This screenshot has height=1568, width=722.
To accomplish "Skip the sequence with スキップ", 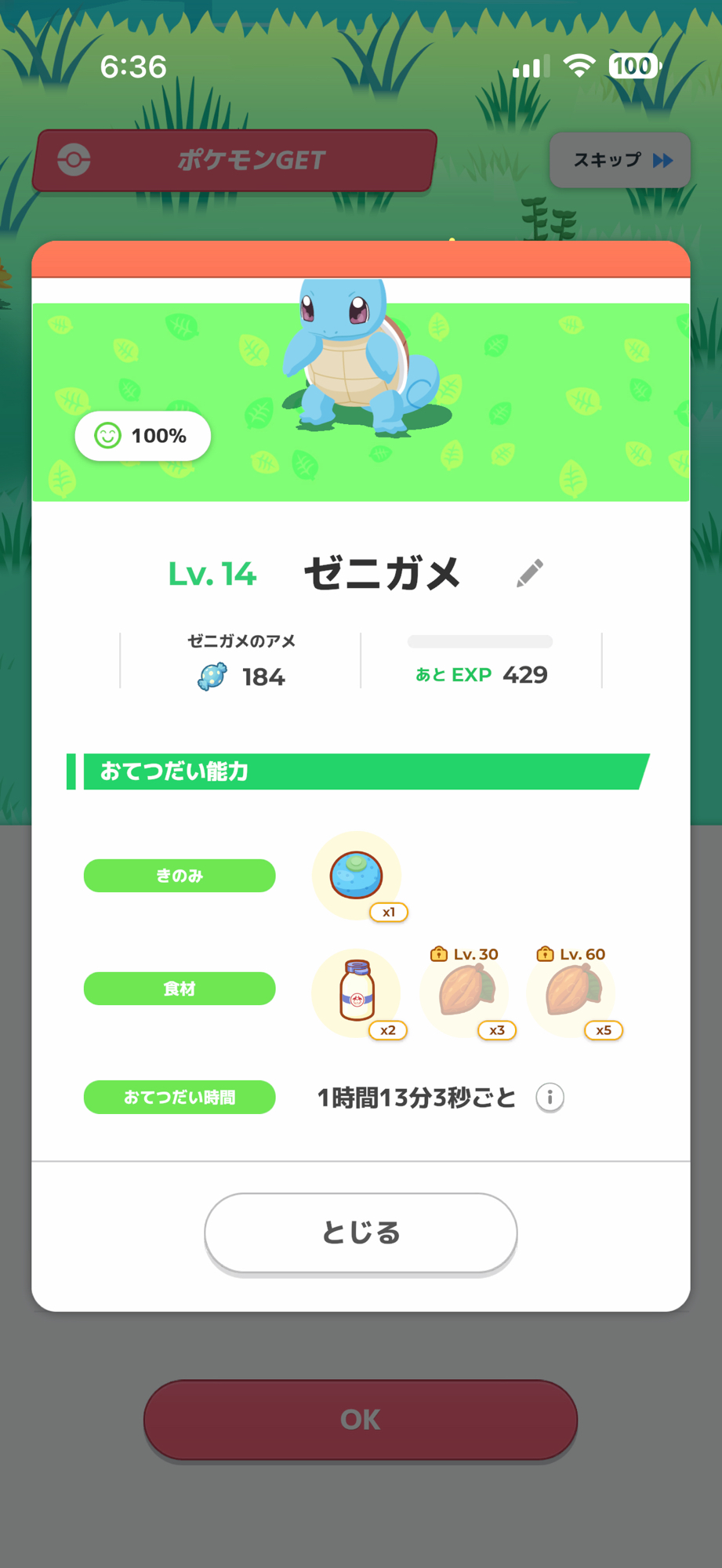I will point(620,160).
